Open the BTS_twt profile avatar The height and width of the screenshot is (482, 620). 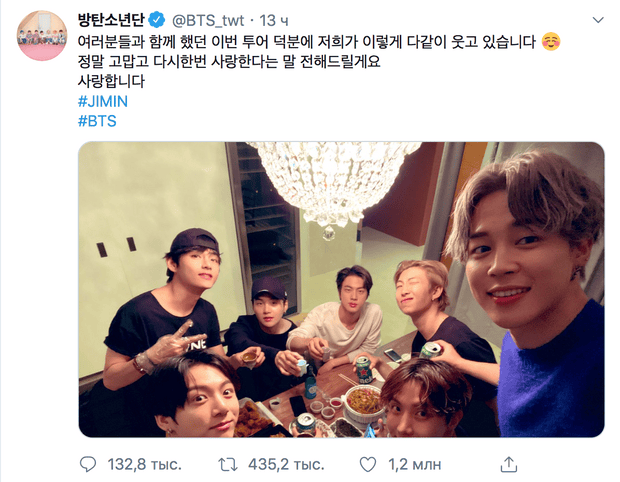click(42, 37)
